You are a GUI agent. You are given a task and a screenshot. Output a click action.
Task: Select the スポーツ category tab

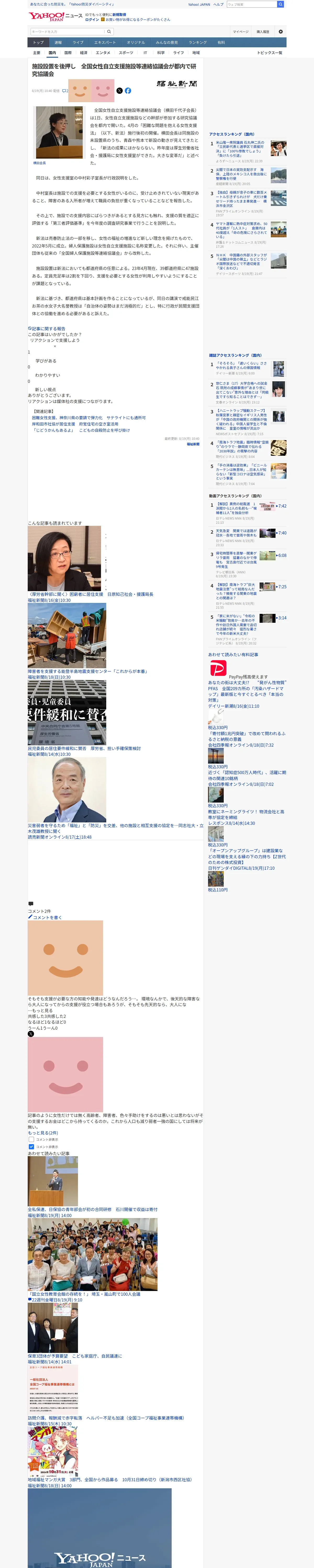click(x=126, y=53)
